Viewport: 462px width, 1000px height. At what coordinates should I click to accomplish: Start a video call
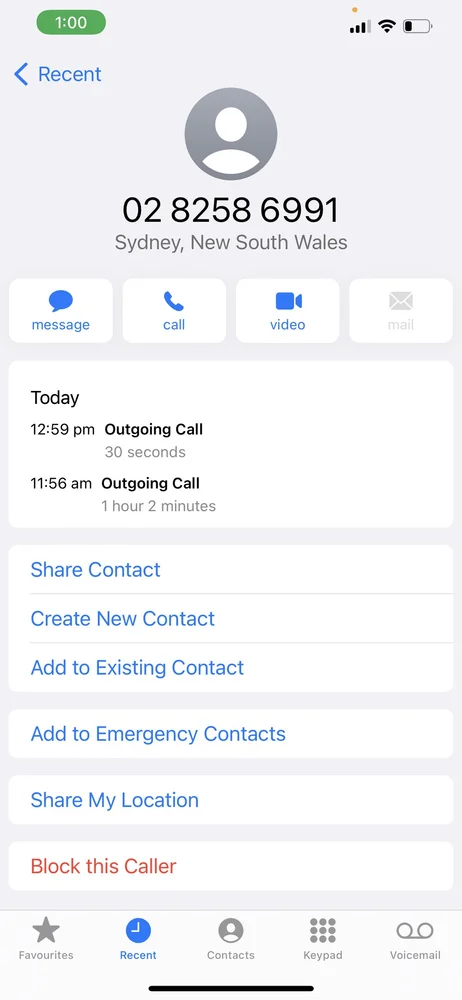pyautogui.click(x=288, y=311)
